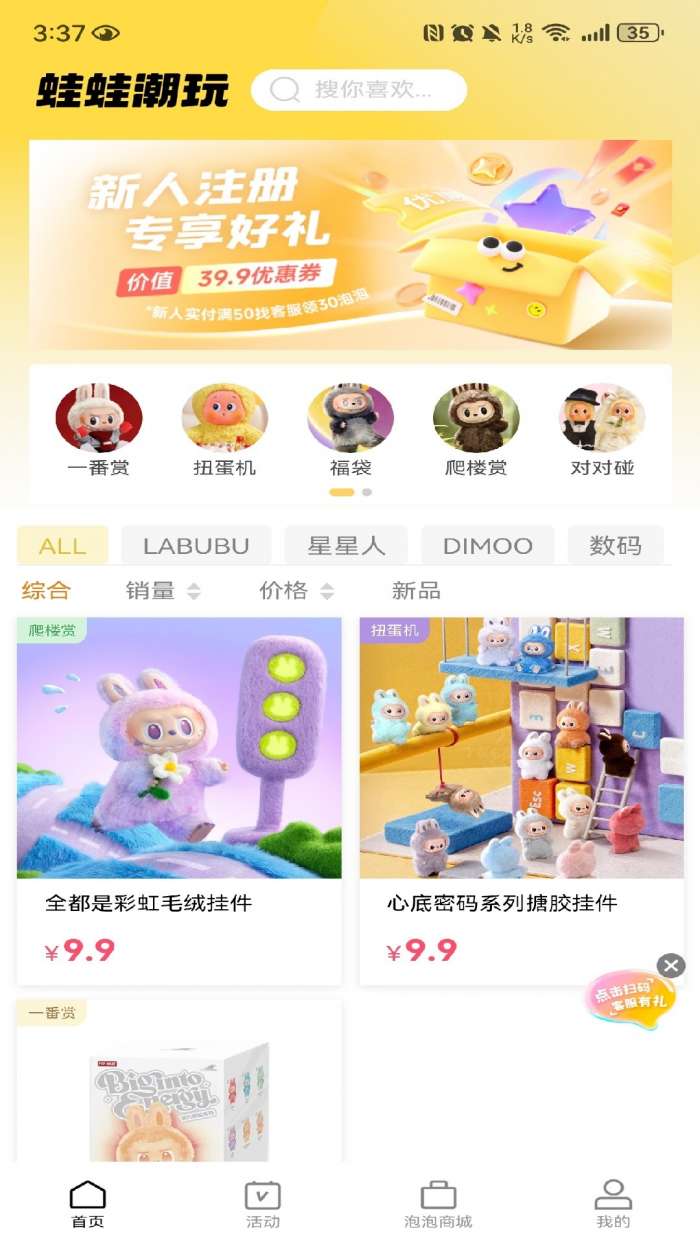Select the 数码 filter tab
The height and width of the screenshot is (1244, 700).
pos(615,546)
